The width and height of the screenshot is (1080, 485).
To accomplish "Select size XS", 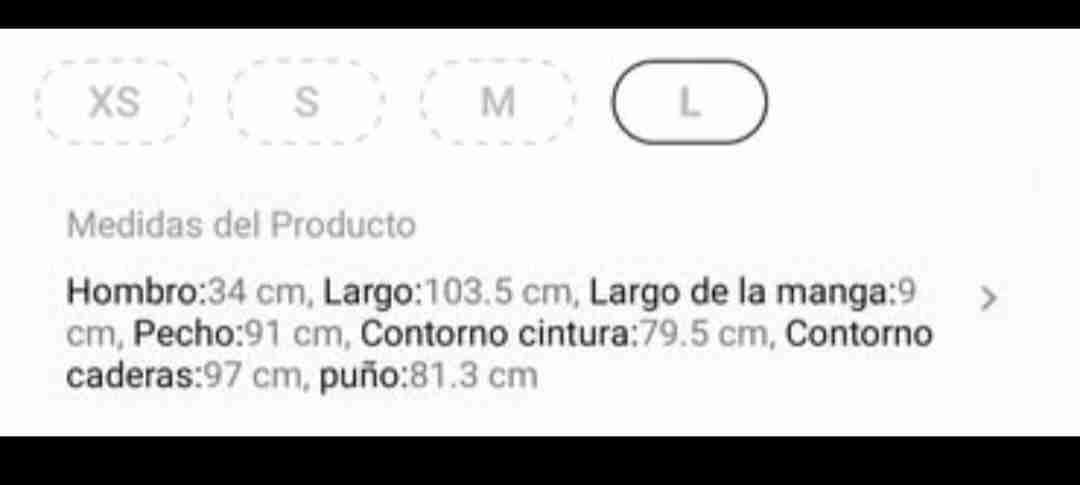I will [113, 102].
